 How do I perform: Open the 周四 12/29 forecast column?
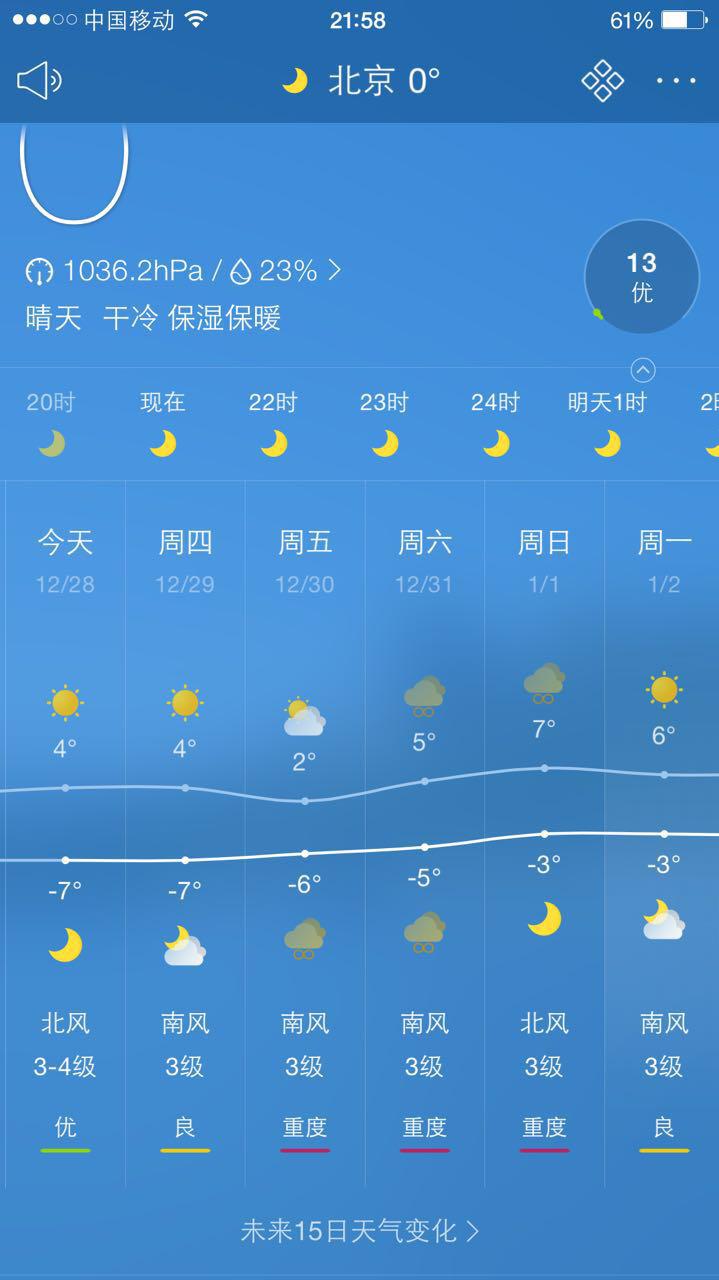(x=185, y=830)
